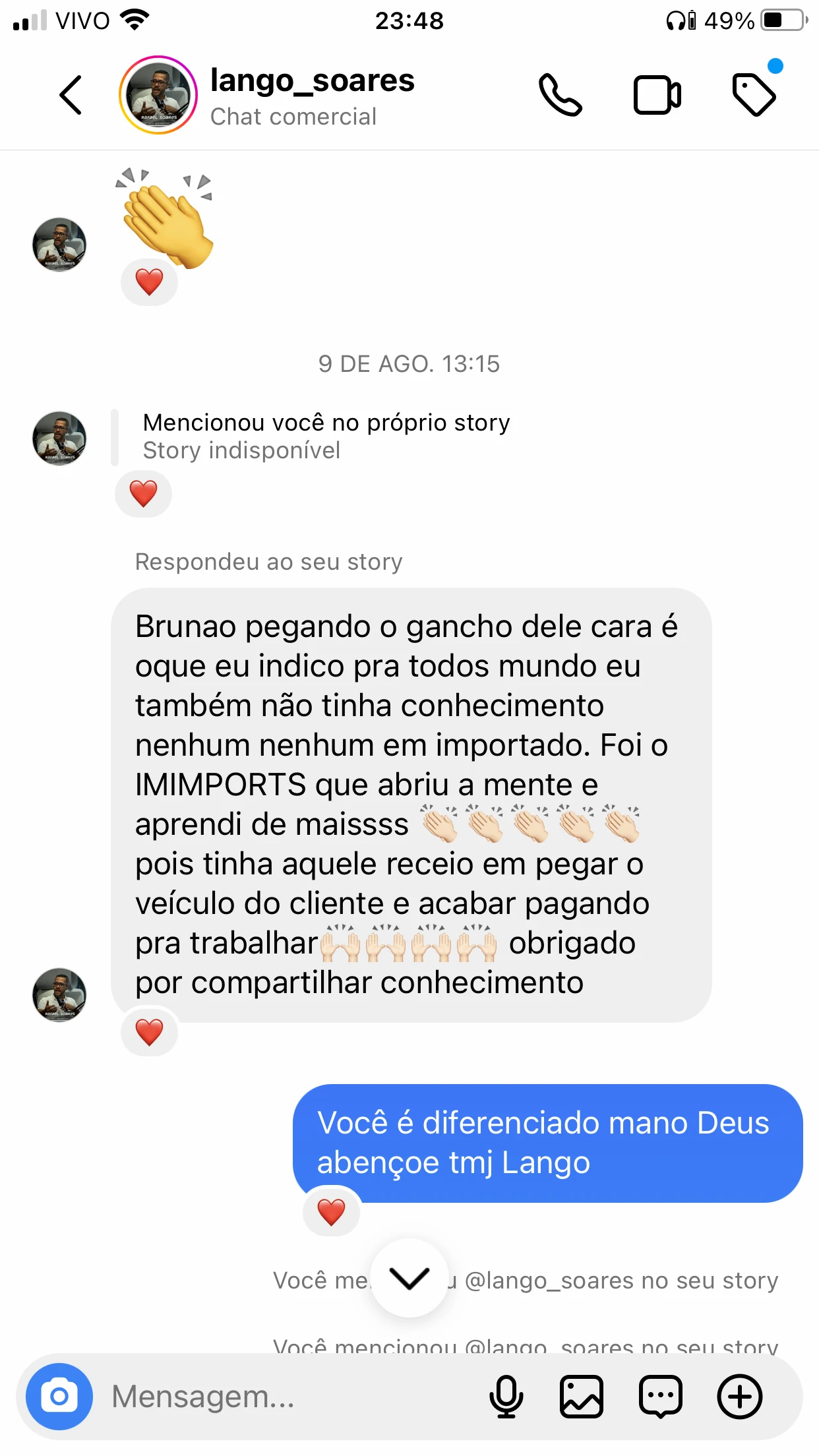Tap the Mensagem text field
The image size is (819, 1456).
[x=290, y=1397]
